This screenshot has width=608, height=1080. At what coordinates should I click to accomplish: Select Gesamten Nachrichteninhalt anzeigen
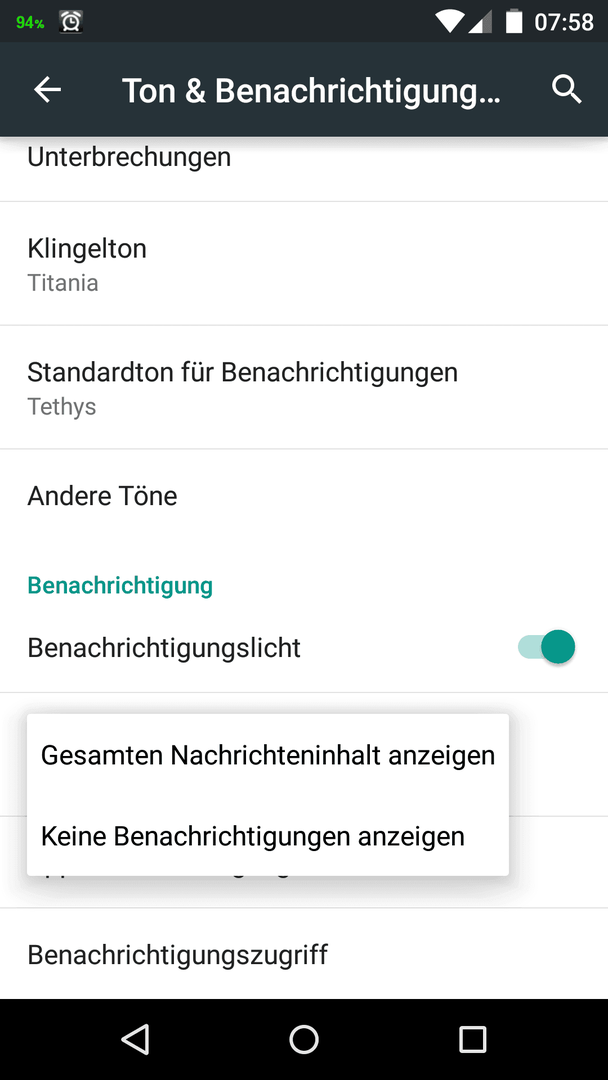pyautogui.click(x=268, y=755)
